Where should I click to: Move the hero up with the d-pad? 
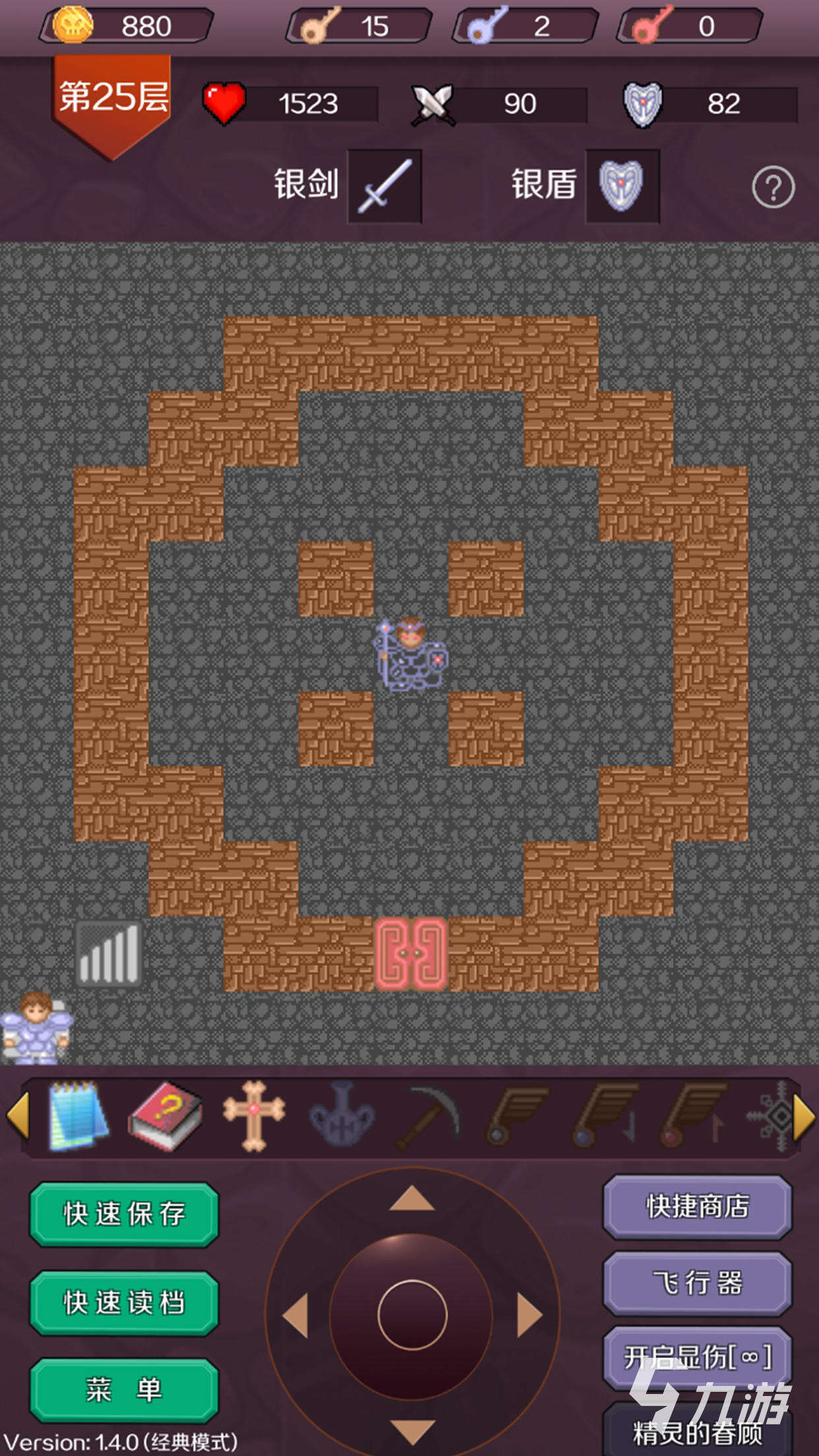tap(412, 1199)
